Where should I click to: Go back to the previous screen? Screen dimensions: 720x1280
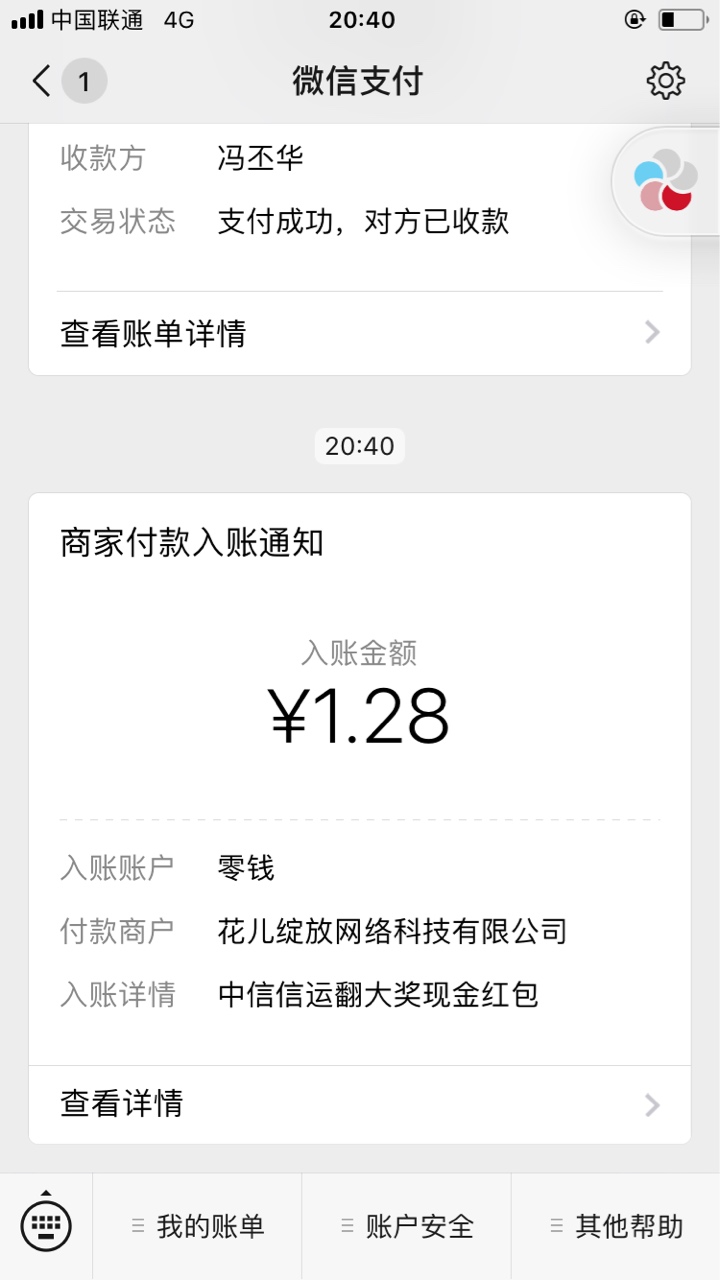tap(42, 81)
